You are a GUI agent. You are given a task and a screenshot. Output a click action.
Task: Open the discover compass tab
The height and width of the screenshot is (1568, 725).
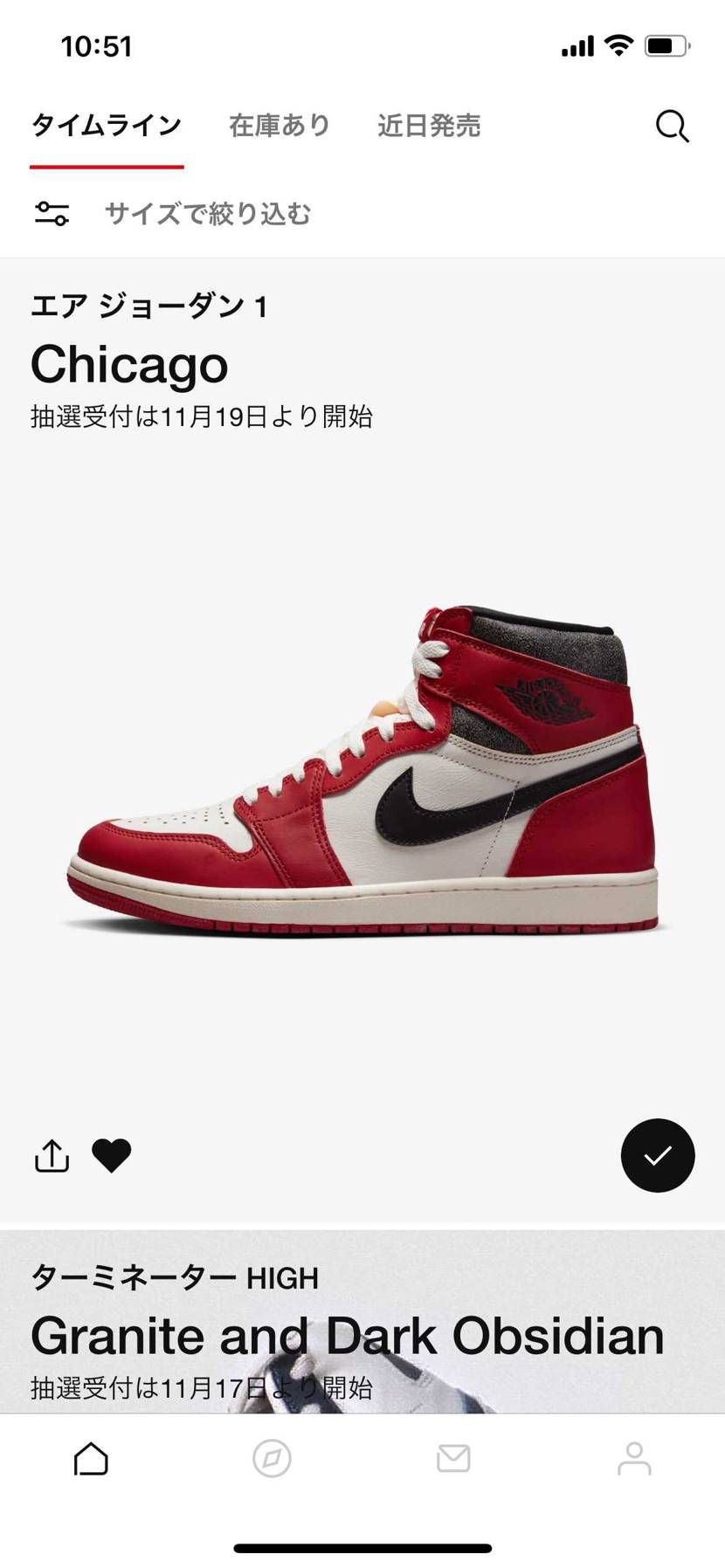[x=272, y=1459]
